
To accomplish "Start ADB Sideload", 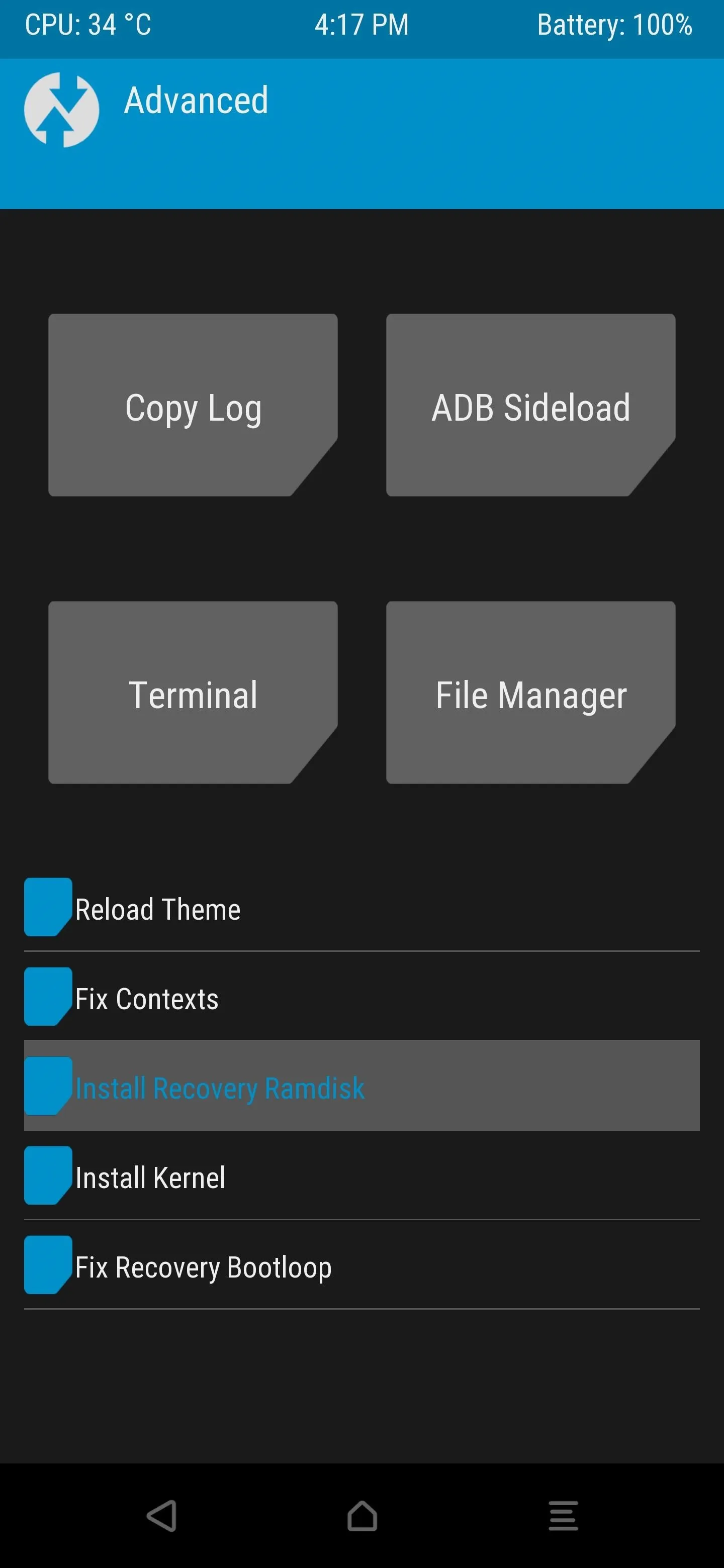I will 531,406.
